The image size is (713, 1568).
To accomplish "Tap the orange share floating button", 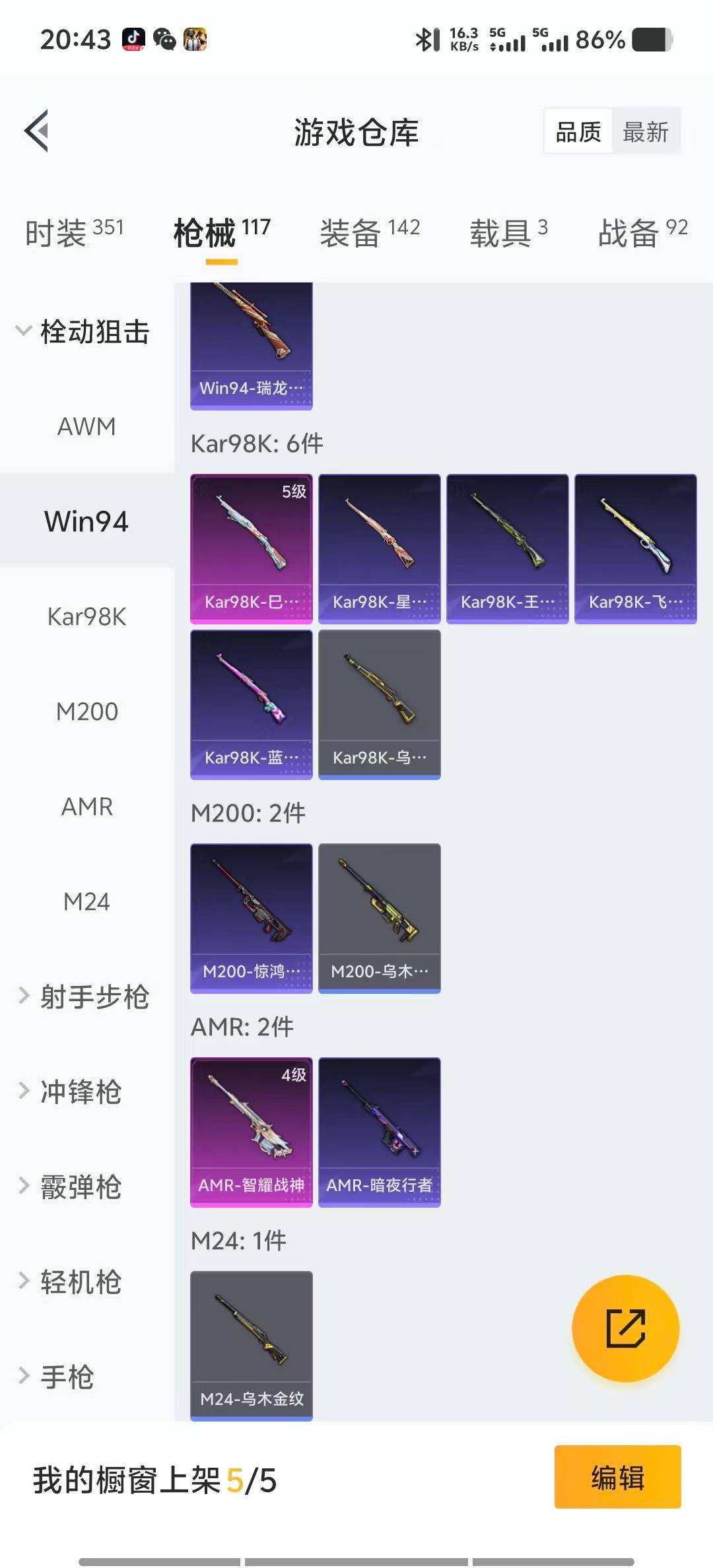I will (x=625, y=1328).
